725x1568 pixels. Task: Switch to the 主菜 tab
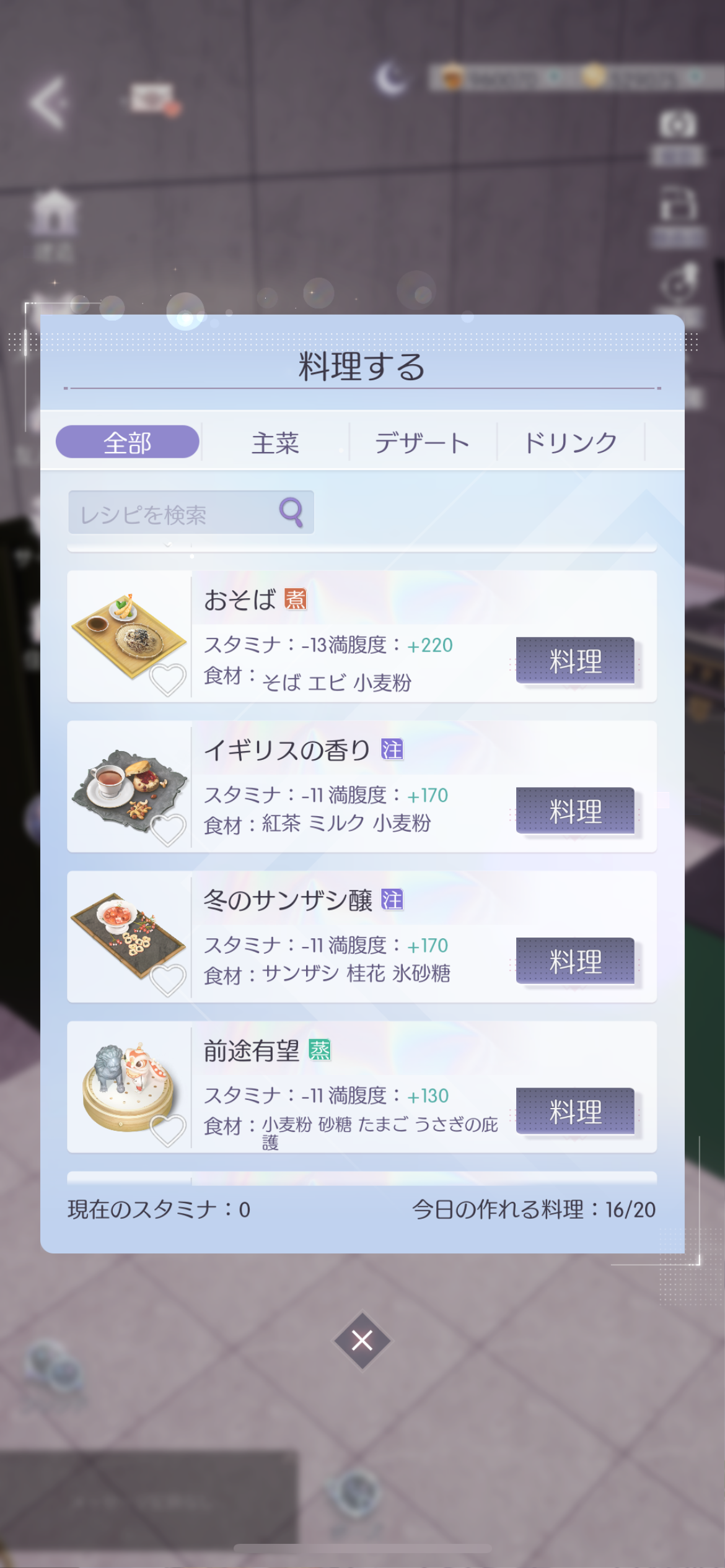click(275, 443)
